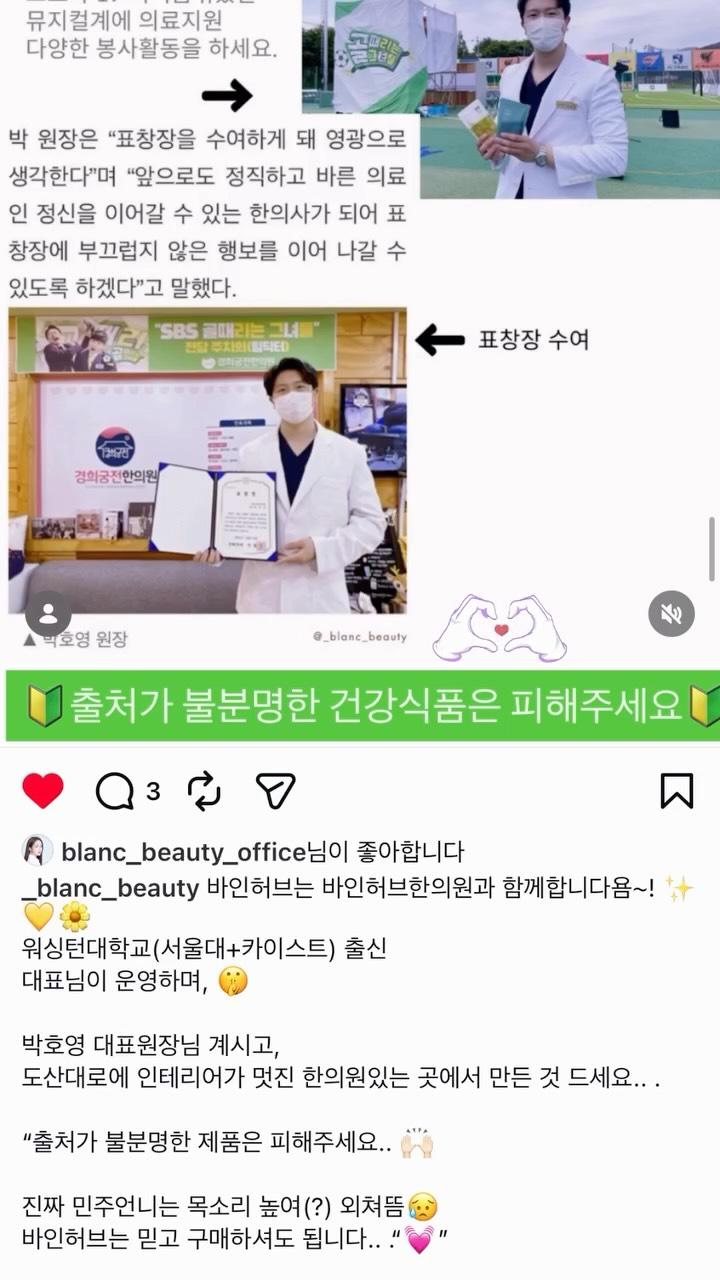Share the post via paper plane
Viewport: 720px width, 1280px height.
click(275, 791)
